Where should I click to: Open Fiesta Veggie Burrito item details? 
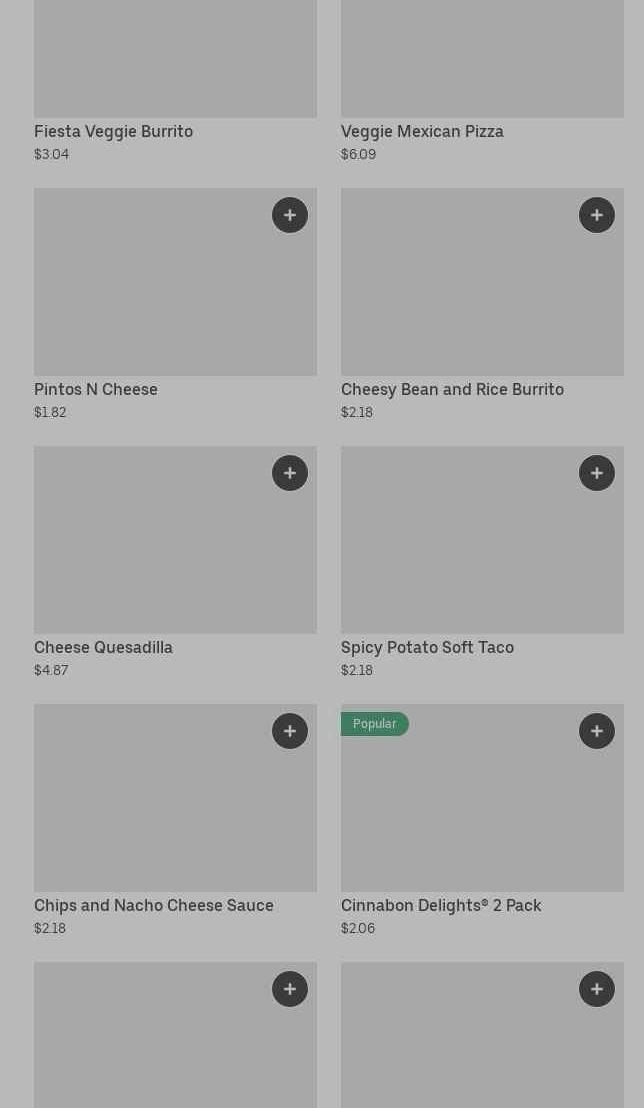point(113,132)
